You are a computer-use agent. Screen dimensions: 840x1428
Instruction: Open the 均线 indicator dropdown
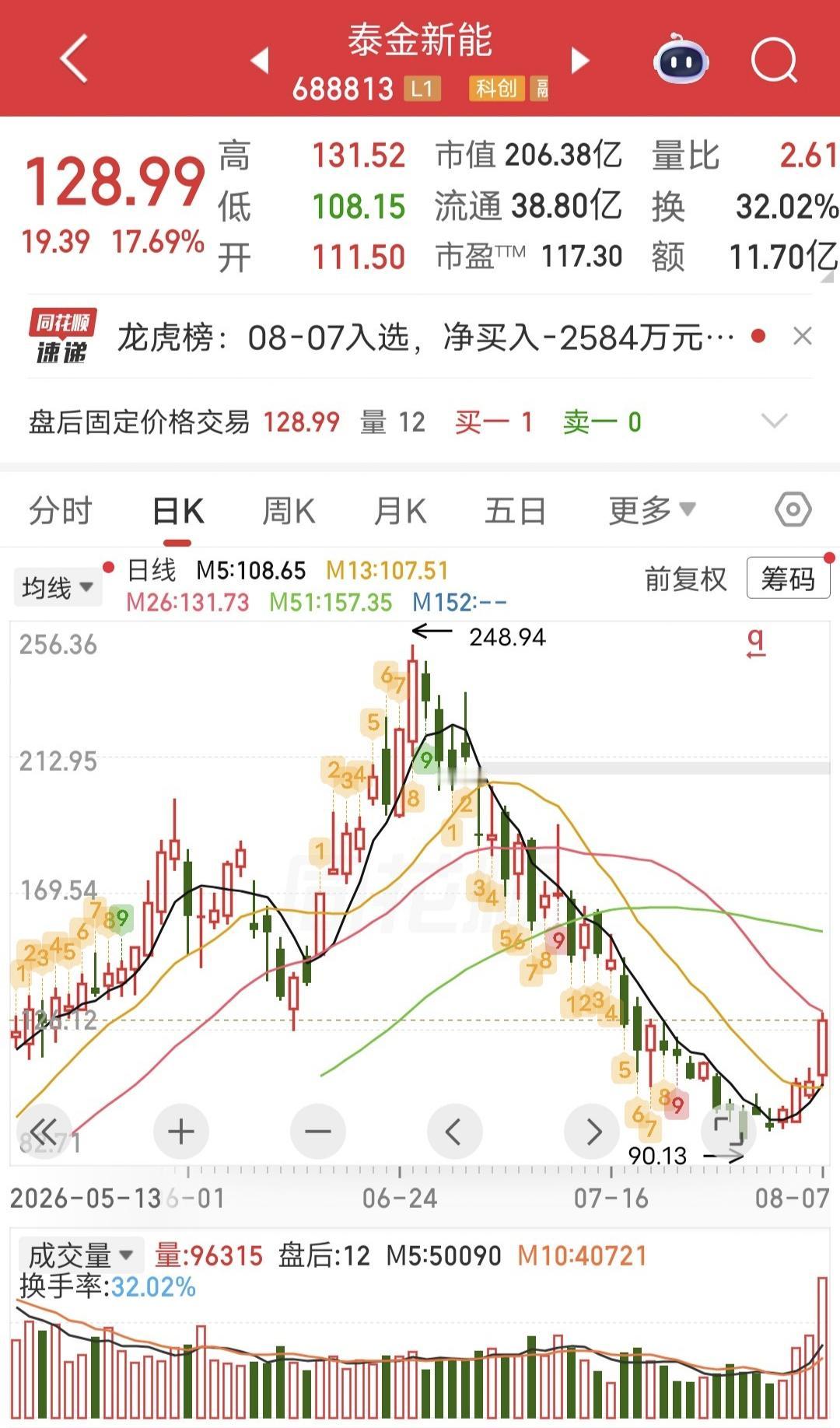(57, 587)
